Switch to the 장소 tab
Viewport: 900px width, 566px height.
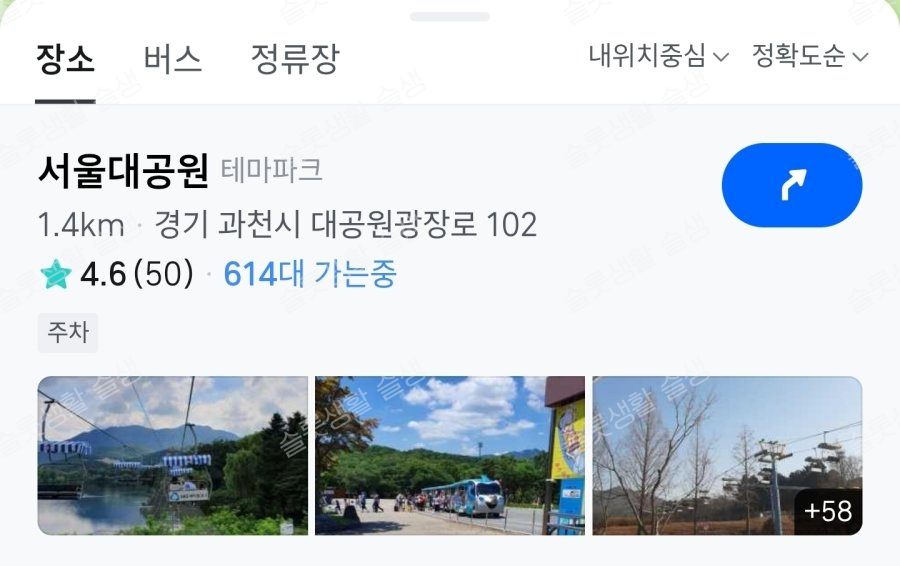65,59
